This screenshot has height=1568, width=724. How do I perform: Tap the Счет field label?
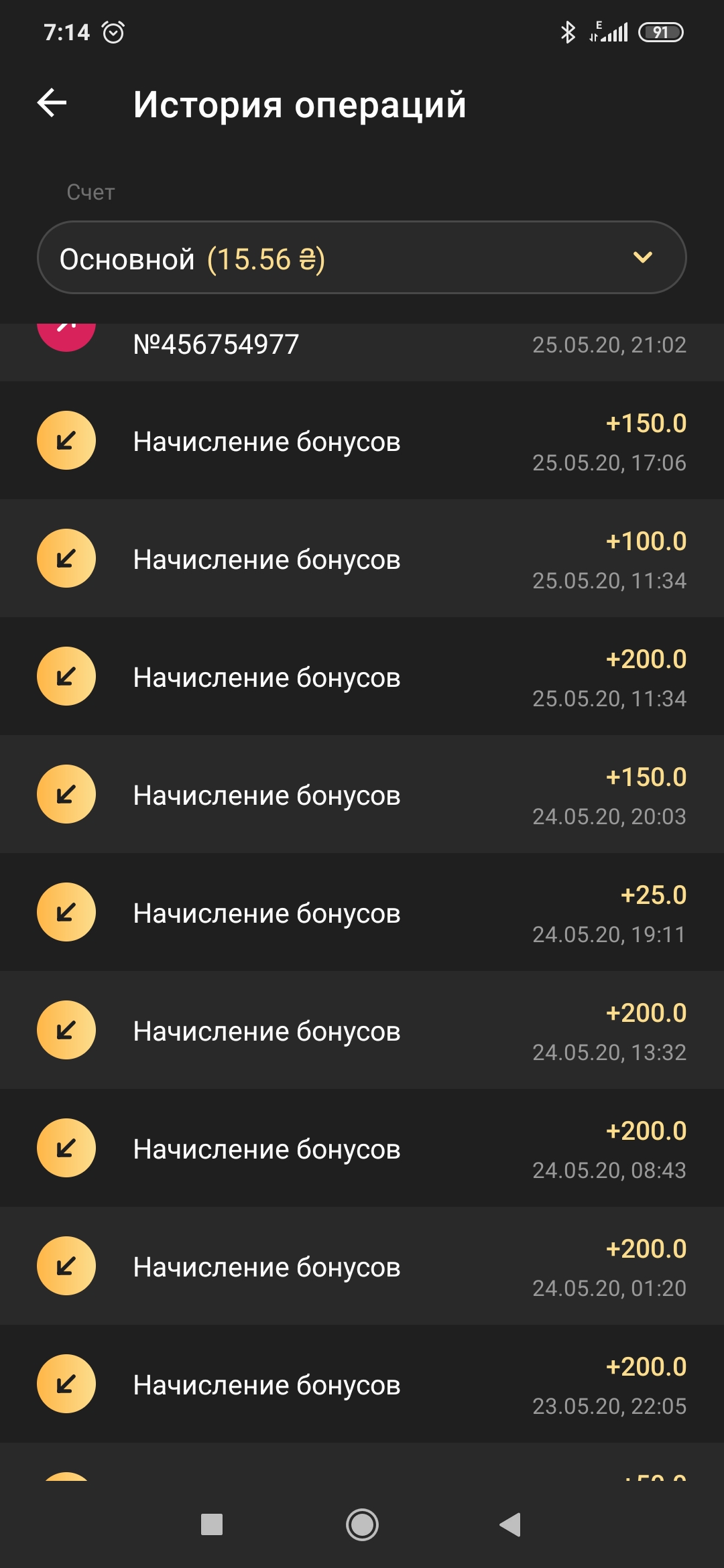tap(91, 193)
